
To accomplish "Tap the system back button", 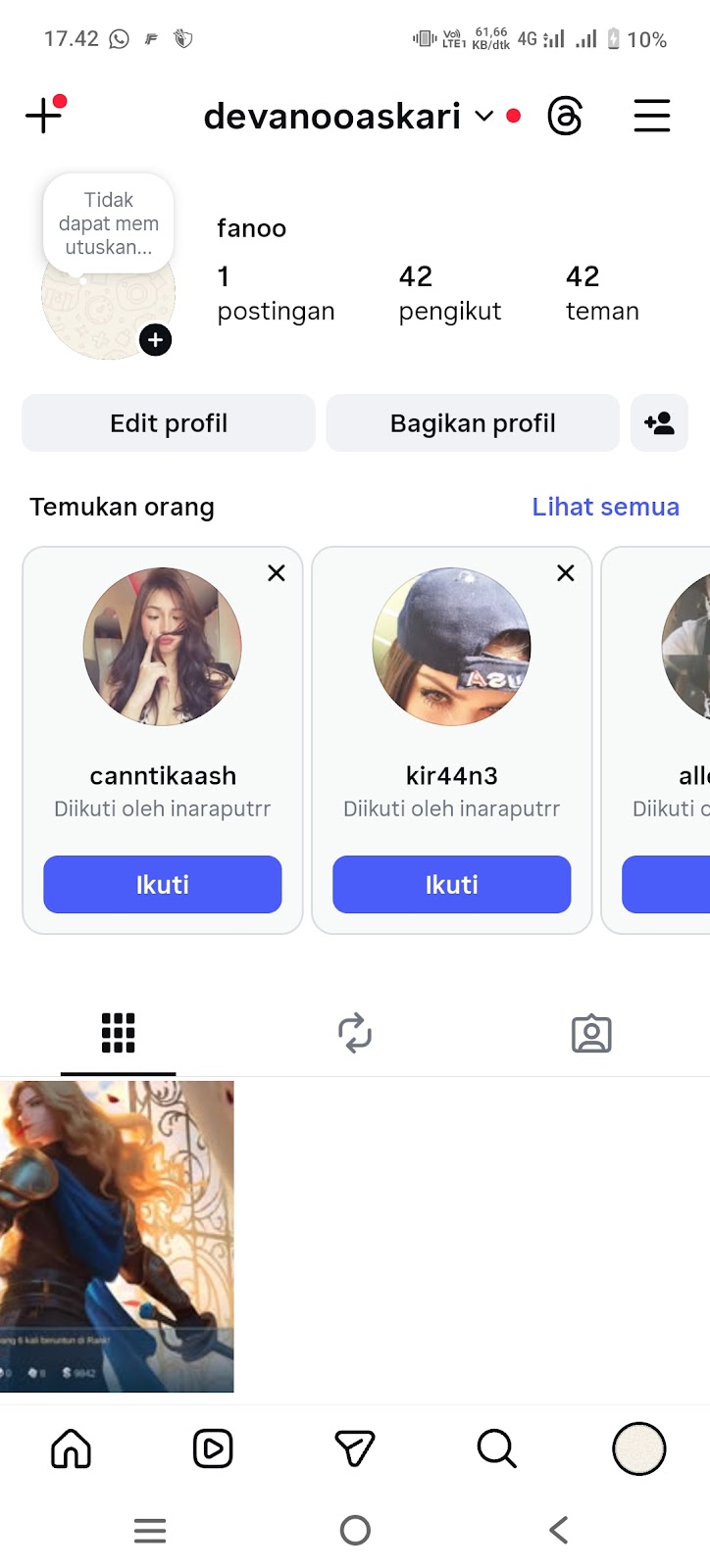I will point(559,1530).
